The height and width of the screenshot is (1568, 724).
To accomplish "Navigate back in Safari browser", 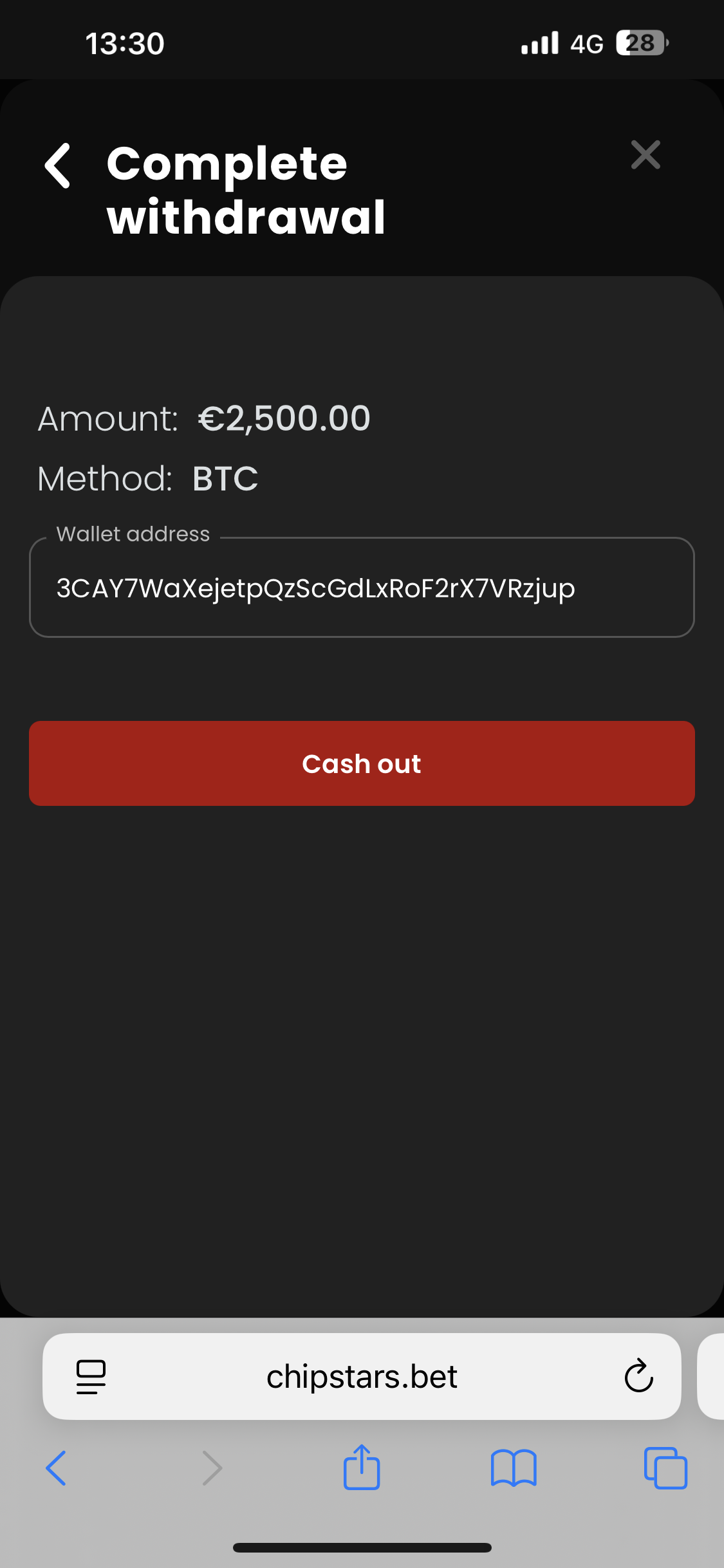I will pos(56,1468).
